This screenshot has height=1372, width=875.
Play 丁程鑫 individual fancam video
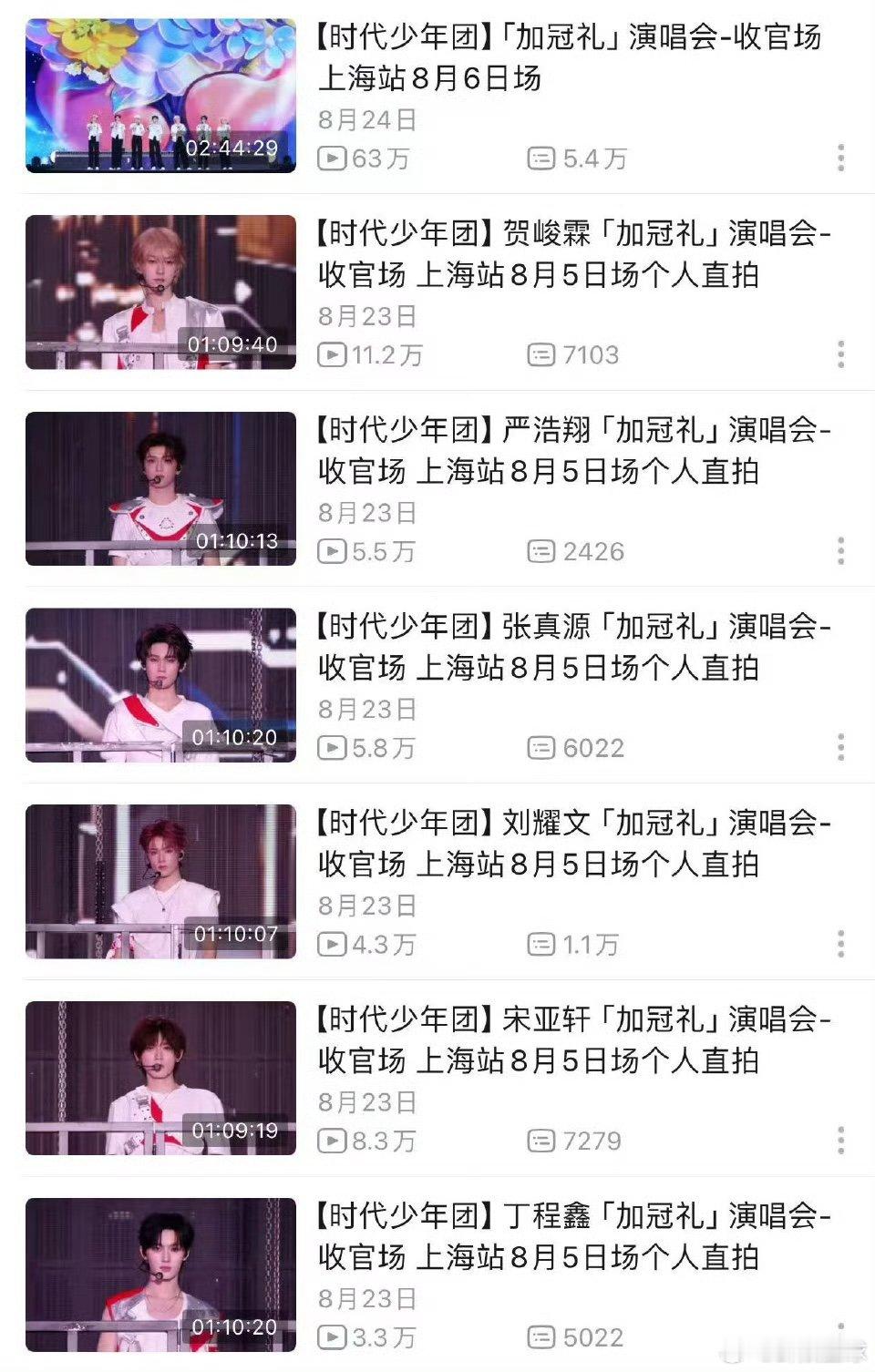tap(160, 1275)
